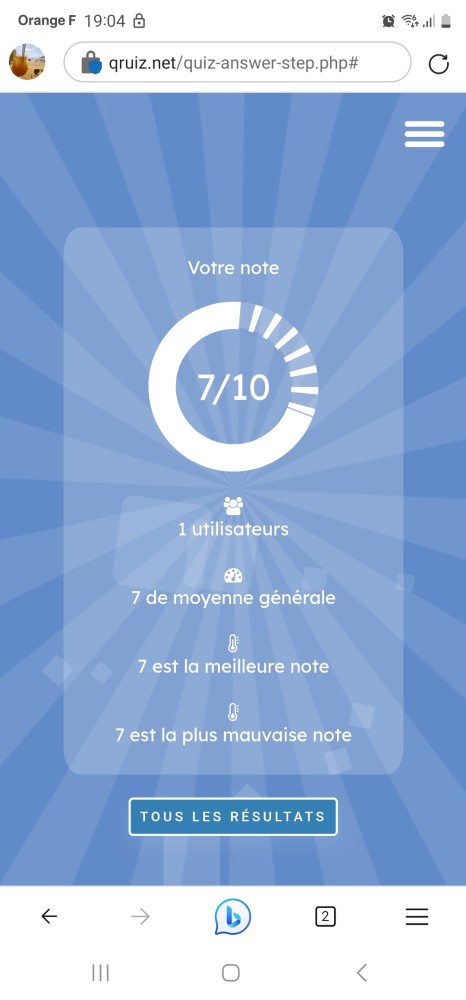Go to the phone's home screen

point(231,973)
